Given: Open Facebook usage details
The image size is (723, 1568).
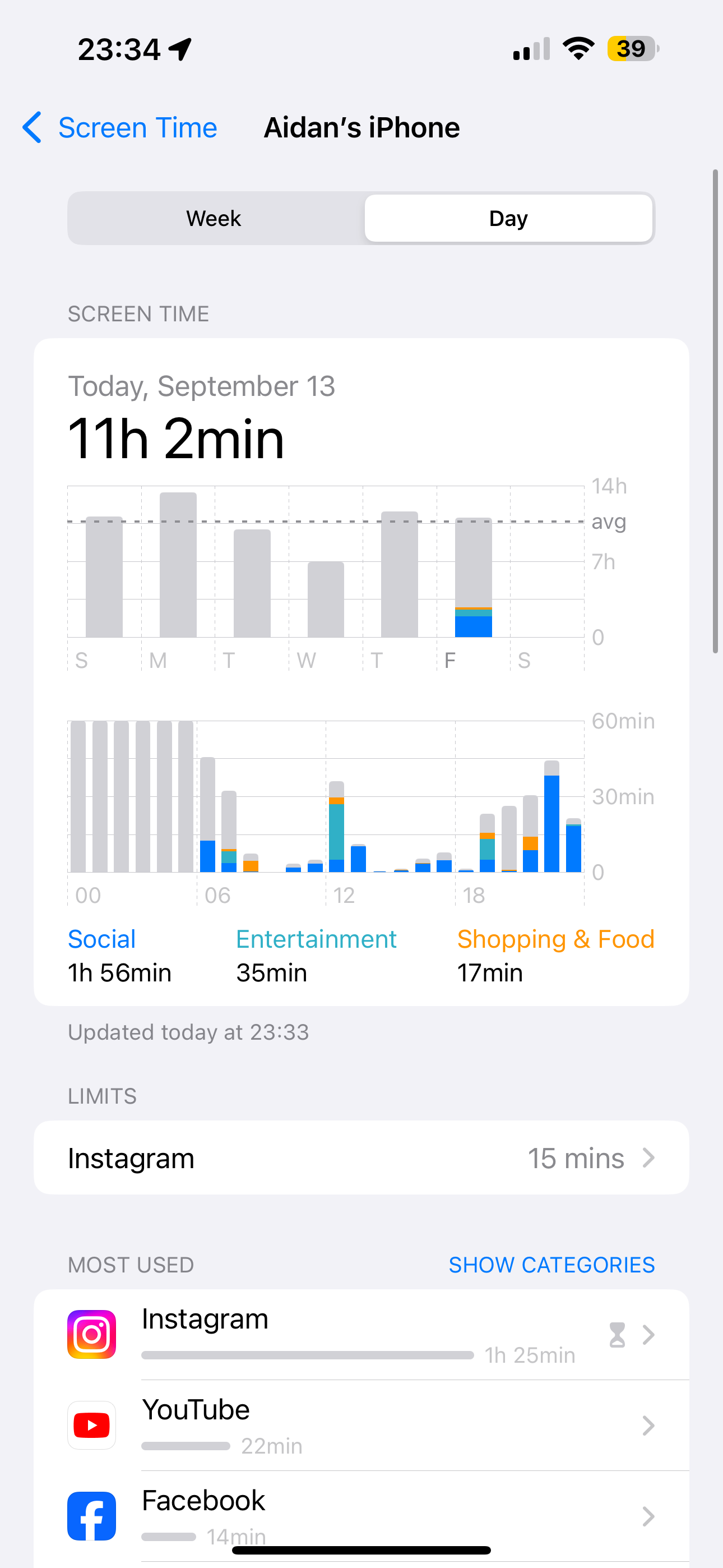Looking at the screenshot, I should point(361,1516).
